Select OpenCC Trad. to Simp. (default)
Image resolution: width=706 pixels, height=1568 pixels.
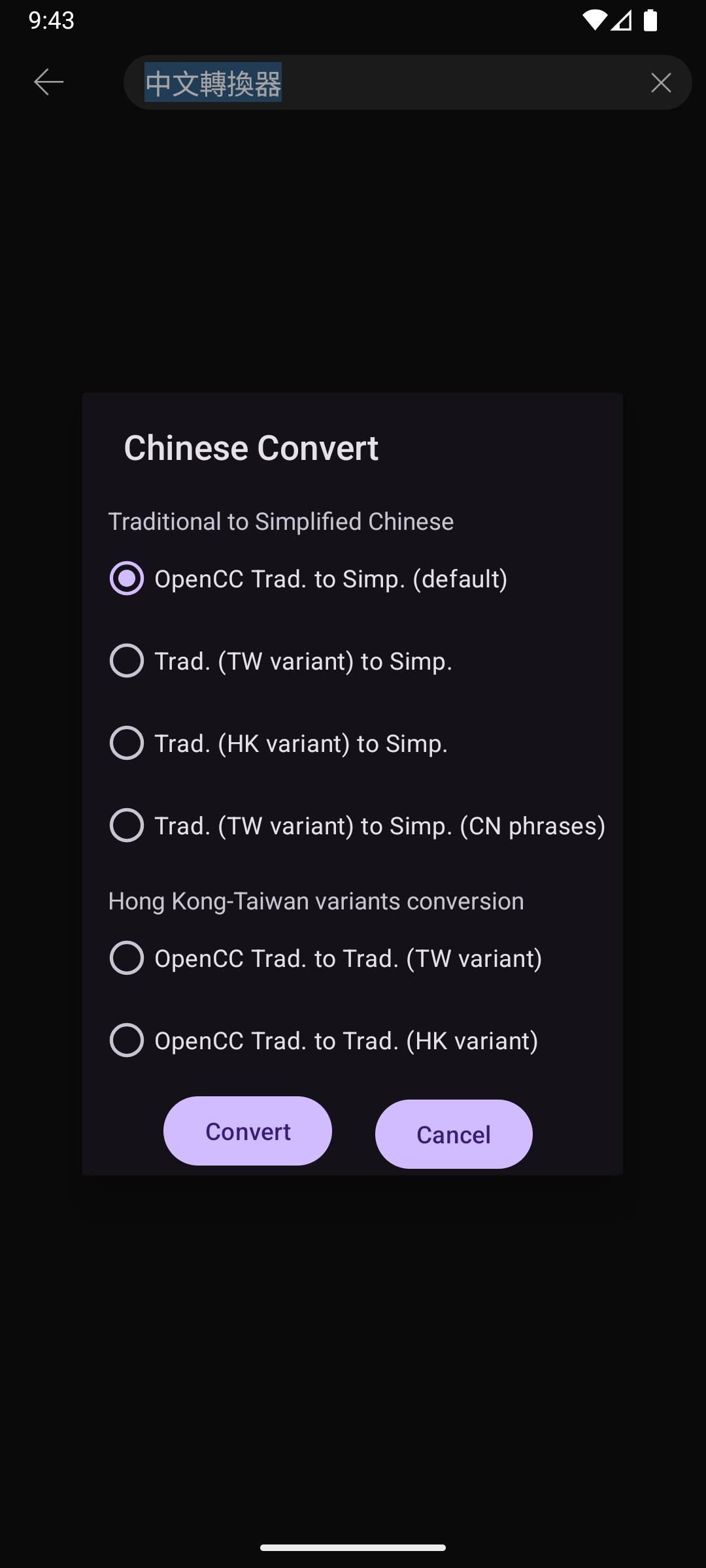coord(127,579)
